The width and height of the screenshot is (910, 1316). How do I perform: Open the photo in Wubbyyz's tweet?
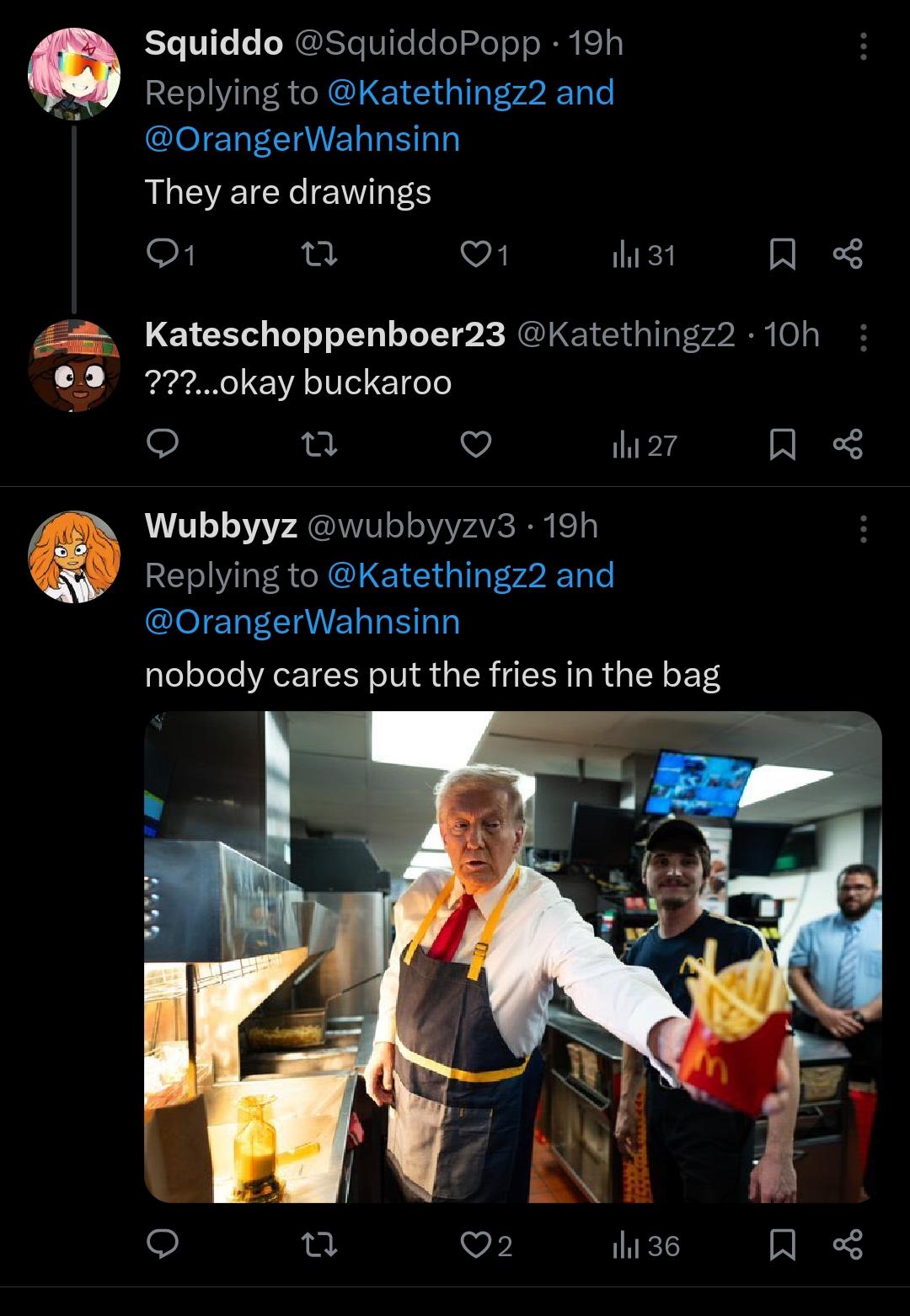coord(512,956)
